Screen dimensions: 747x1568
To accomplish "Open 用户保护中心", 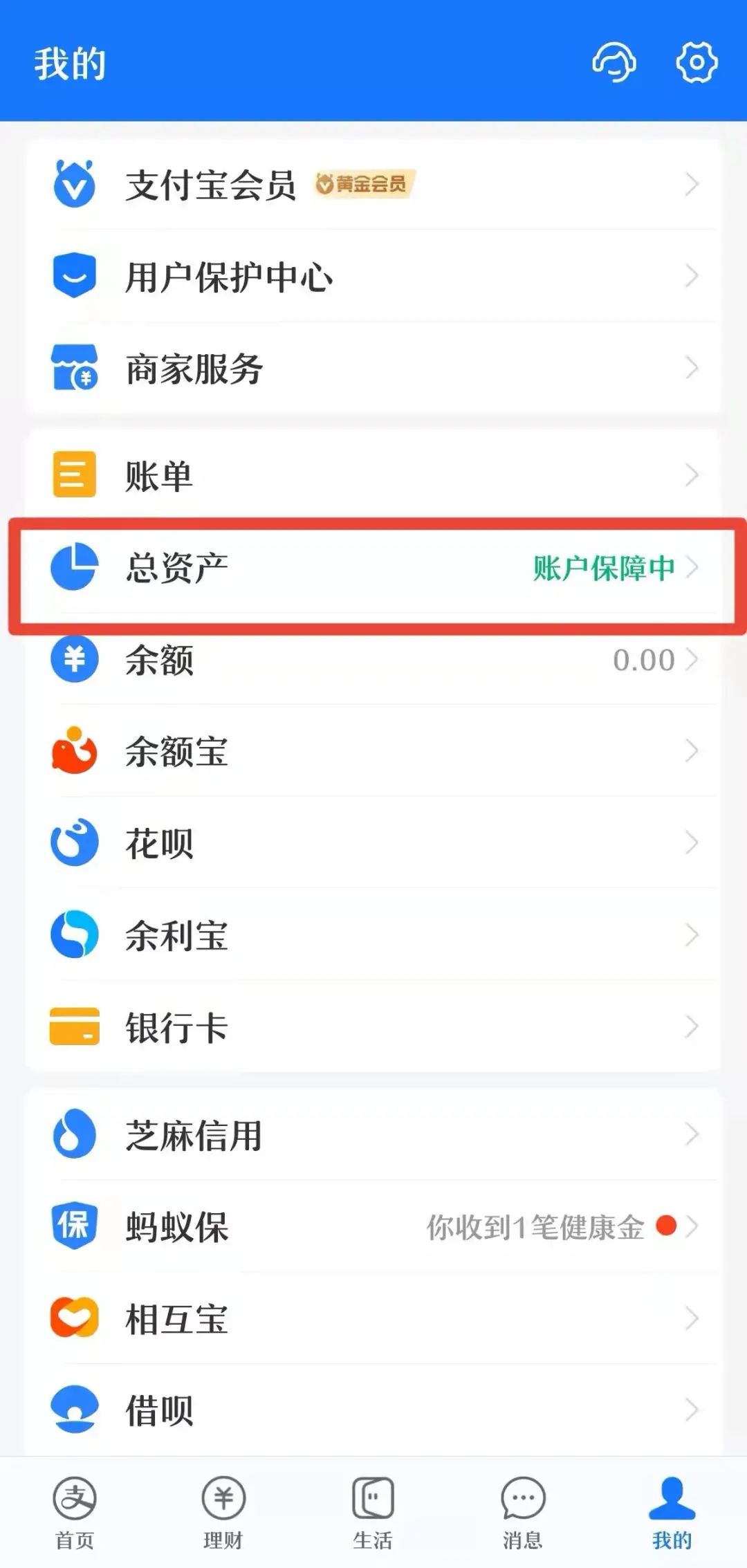I will pyautogui.click(x=228, y=276).
